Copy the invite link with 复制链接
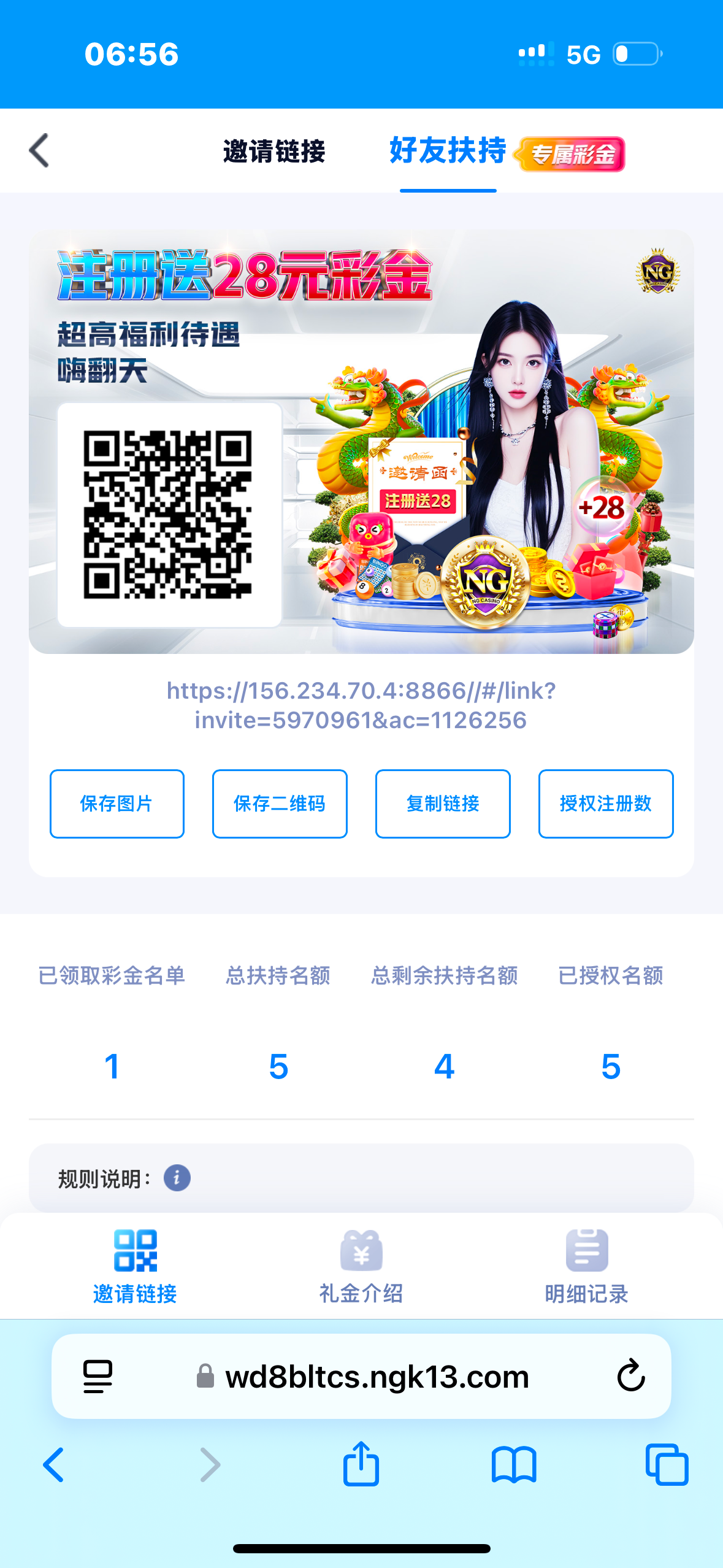Image resolution: width=723 pixels, height=1568 pixels. pos(443,804)
